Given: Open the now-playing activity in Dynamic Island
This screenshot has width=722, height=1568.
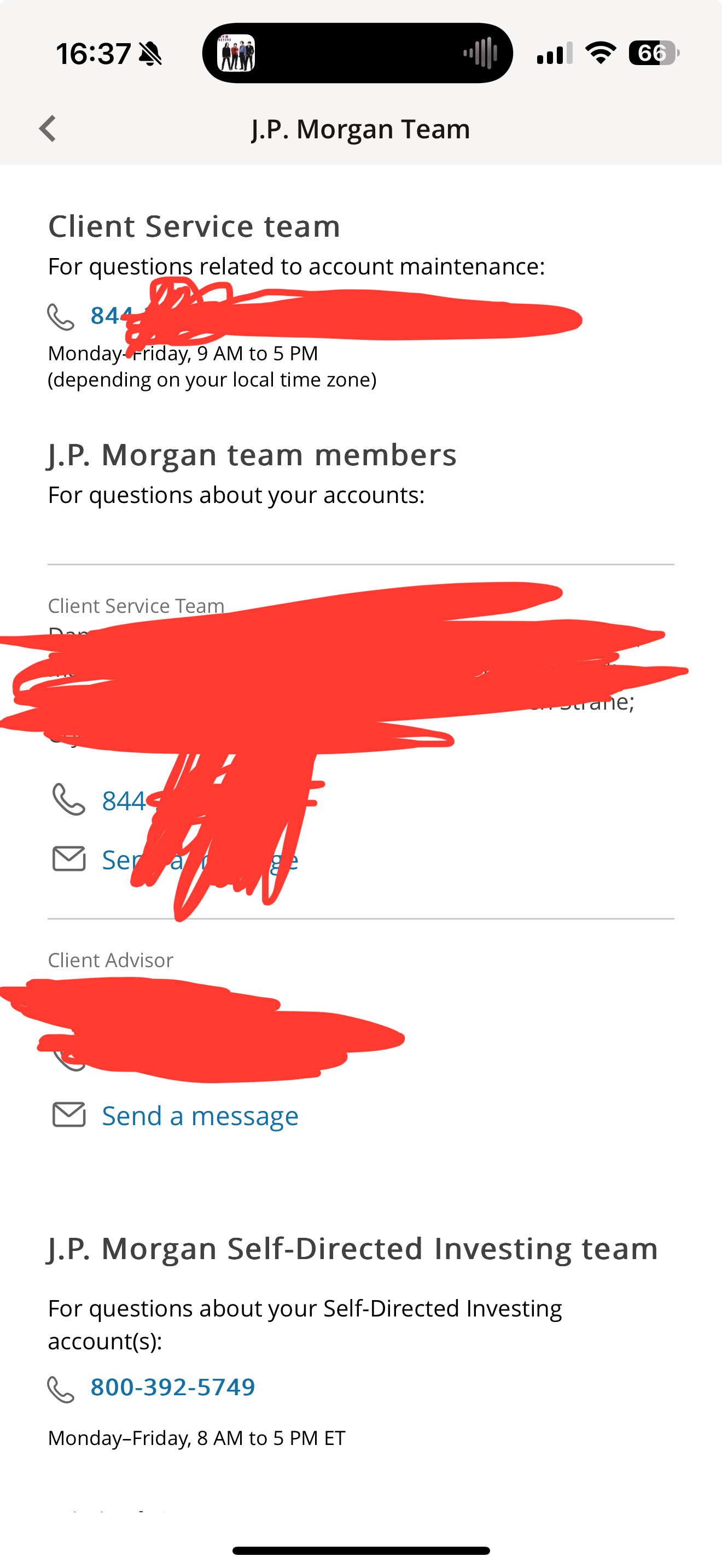Looking at the screenshot, I should 357,53.
